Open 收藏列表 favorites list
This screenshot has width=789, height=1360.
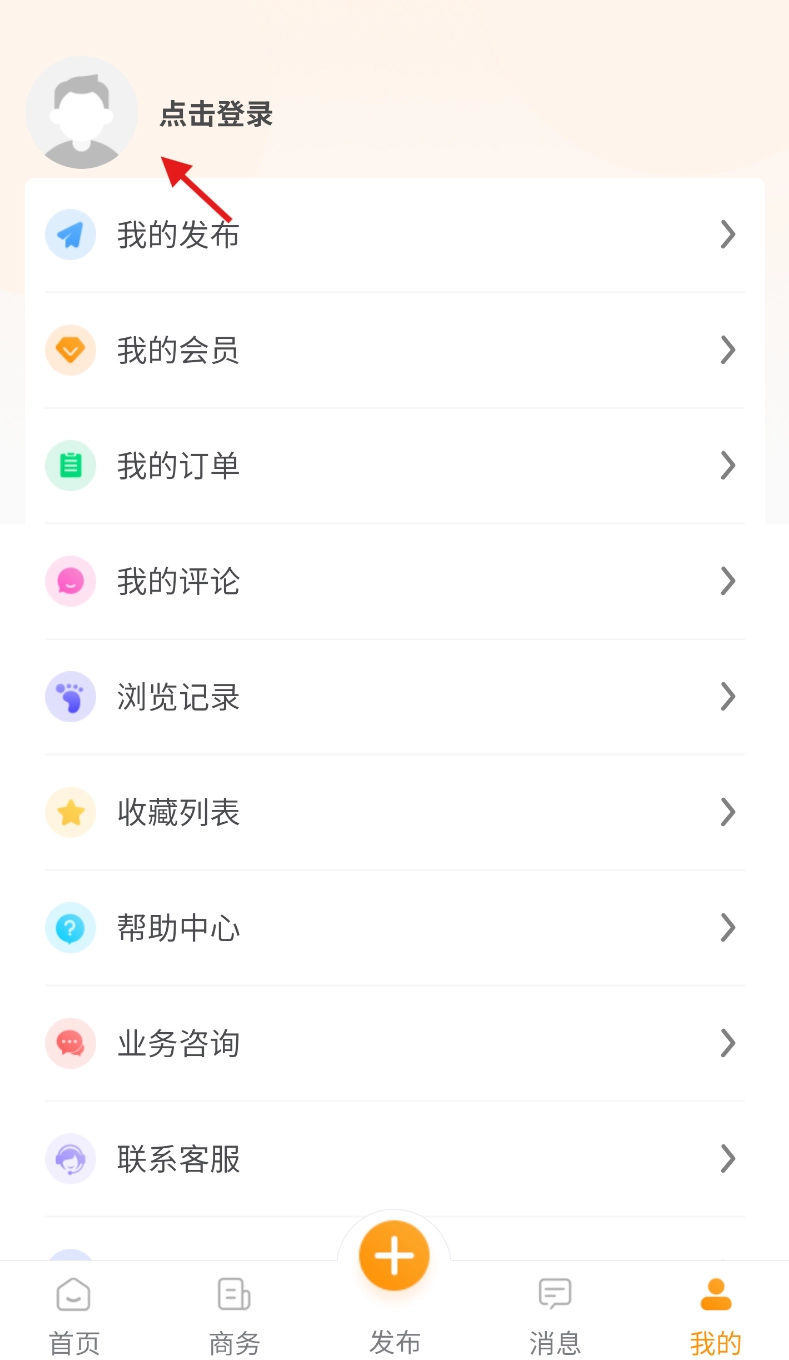point(394,813)
